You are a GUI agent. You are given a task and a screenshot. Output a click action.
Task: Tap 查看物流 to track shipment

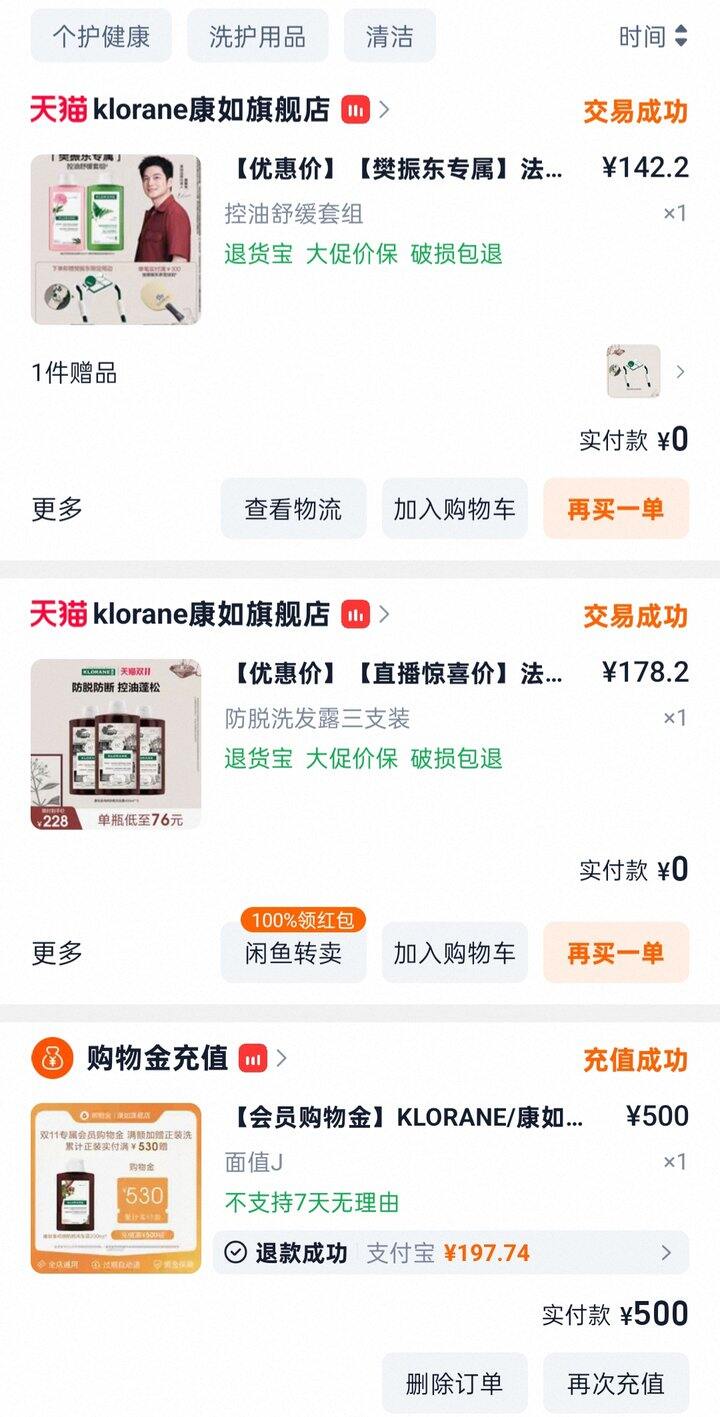[293, 509]
